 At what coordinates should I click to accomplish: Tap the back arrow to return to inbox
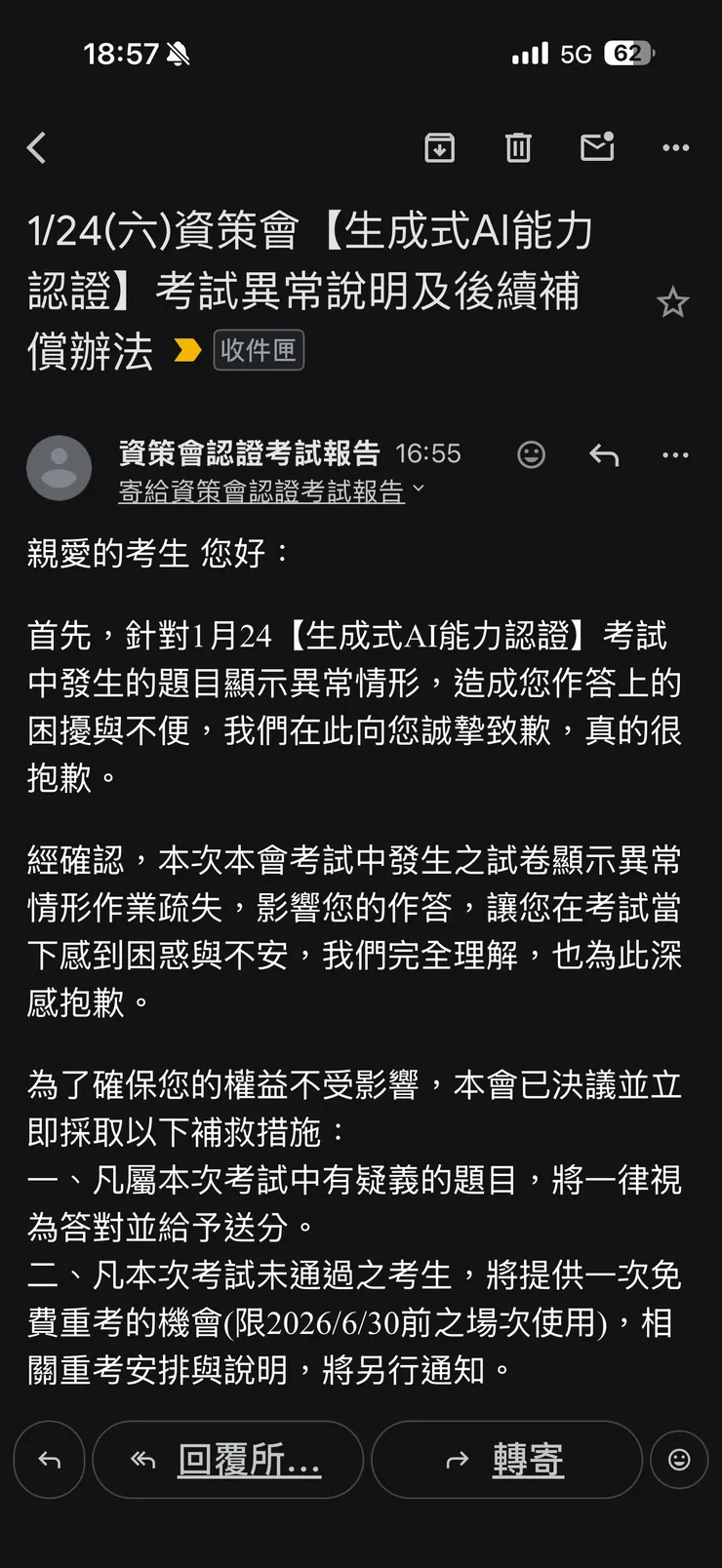(x=36, y=147)
